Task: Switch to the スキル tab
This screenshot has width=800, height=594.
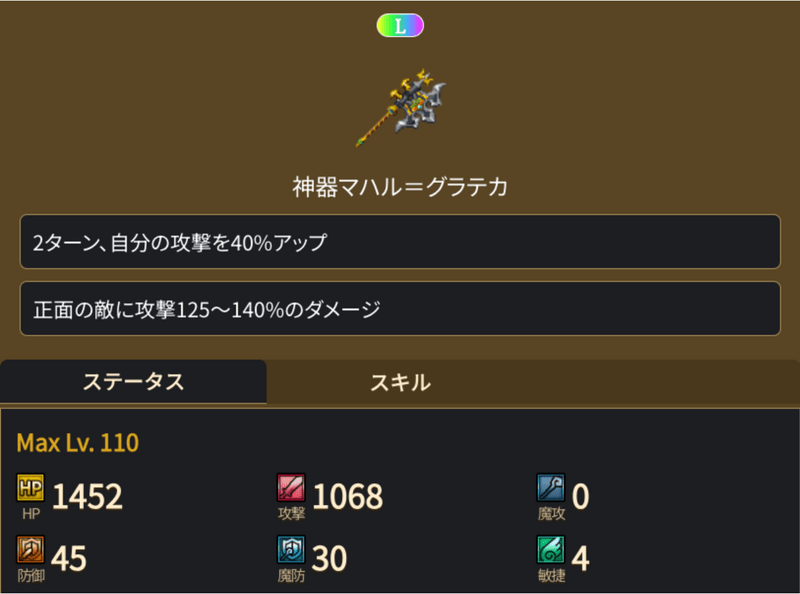Action: pyautogui.click(x=400, y=382)
